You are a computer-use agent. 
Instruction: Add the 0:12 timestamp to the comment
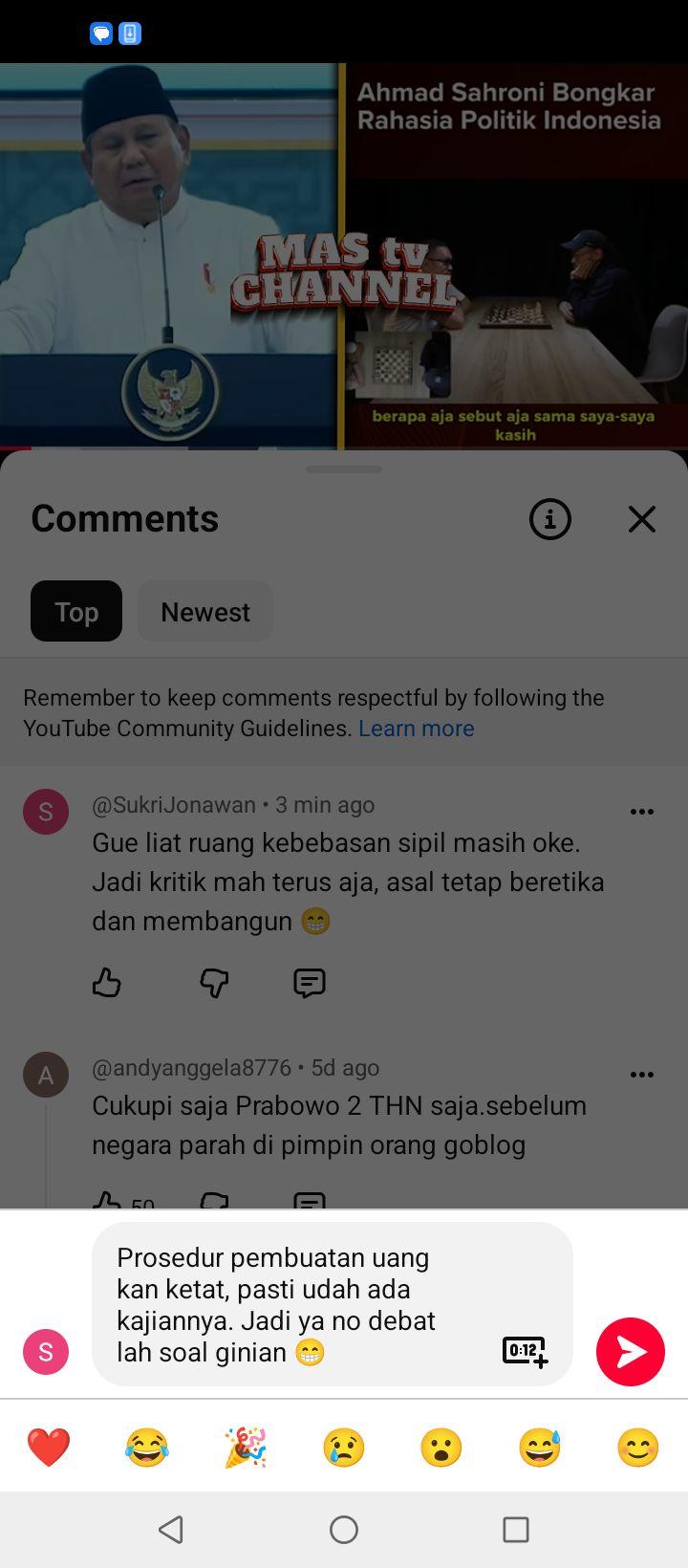click(525, 1352)
